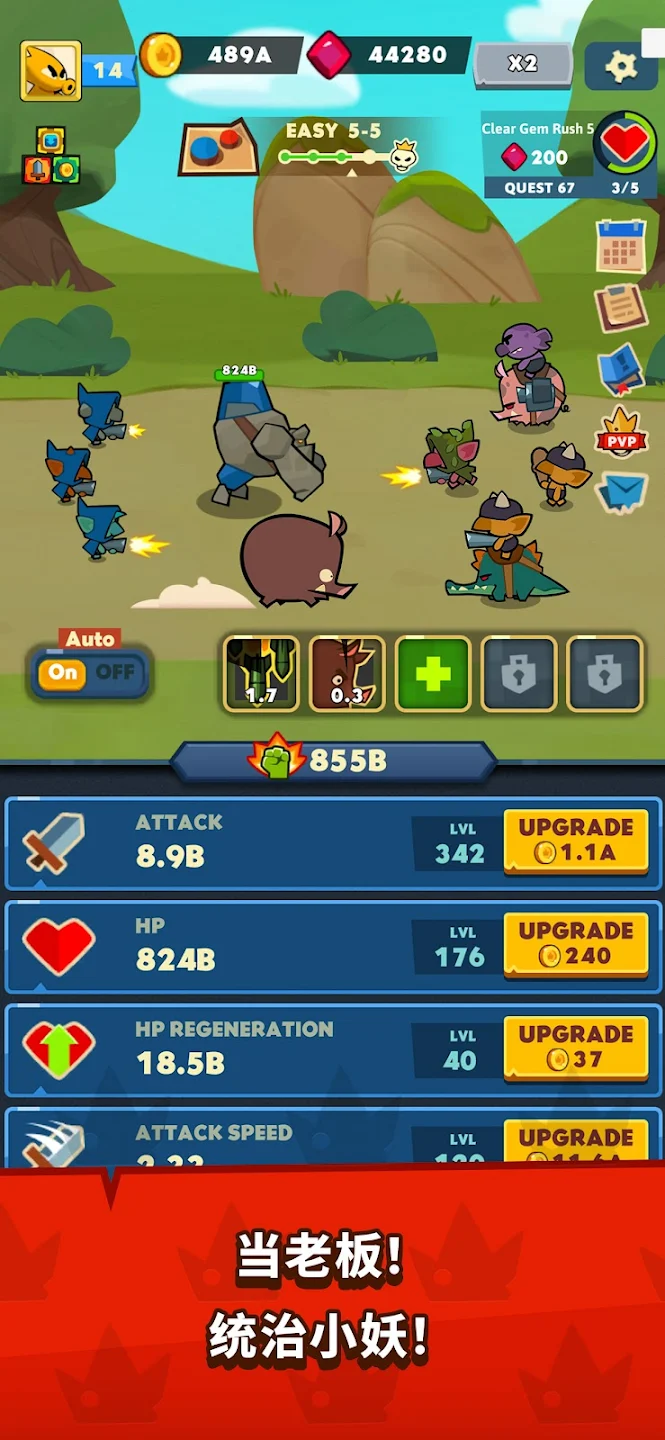The height and width of the screenshot is (1440, 665).
Task: Open the player profile avatar
Action: (x=50, y=71)
